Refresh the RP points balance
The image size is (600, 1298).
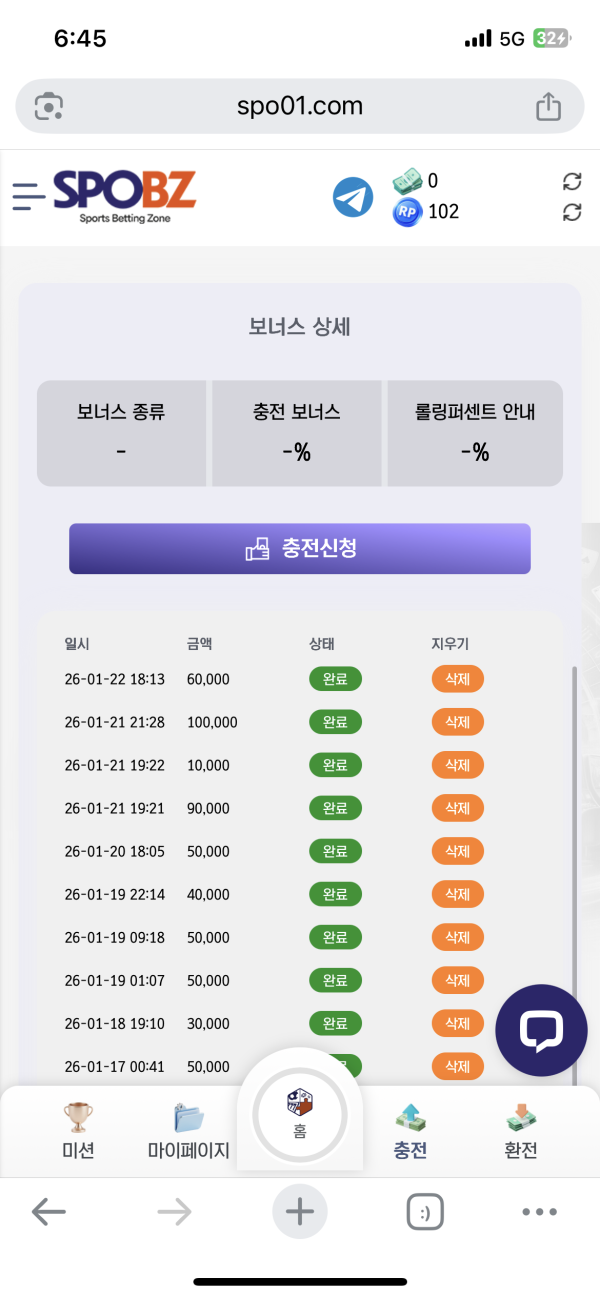(572, 212)
